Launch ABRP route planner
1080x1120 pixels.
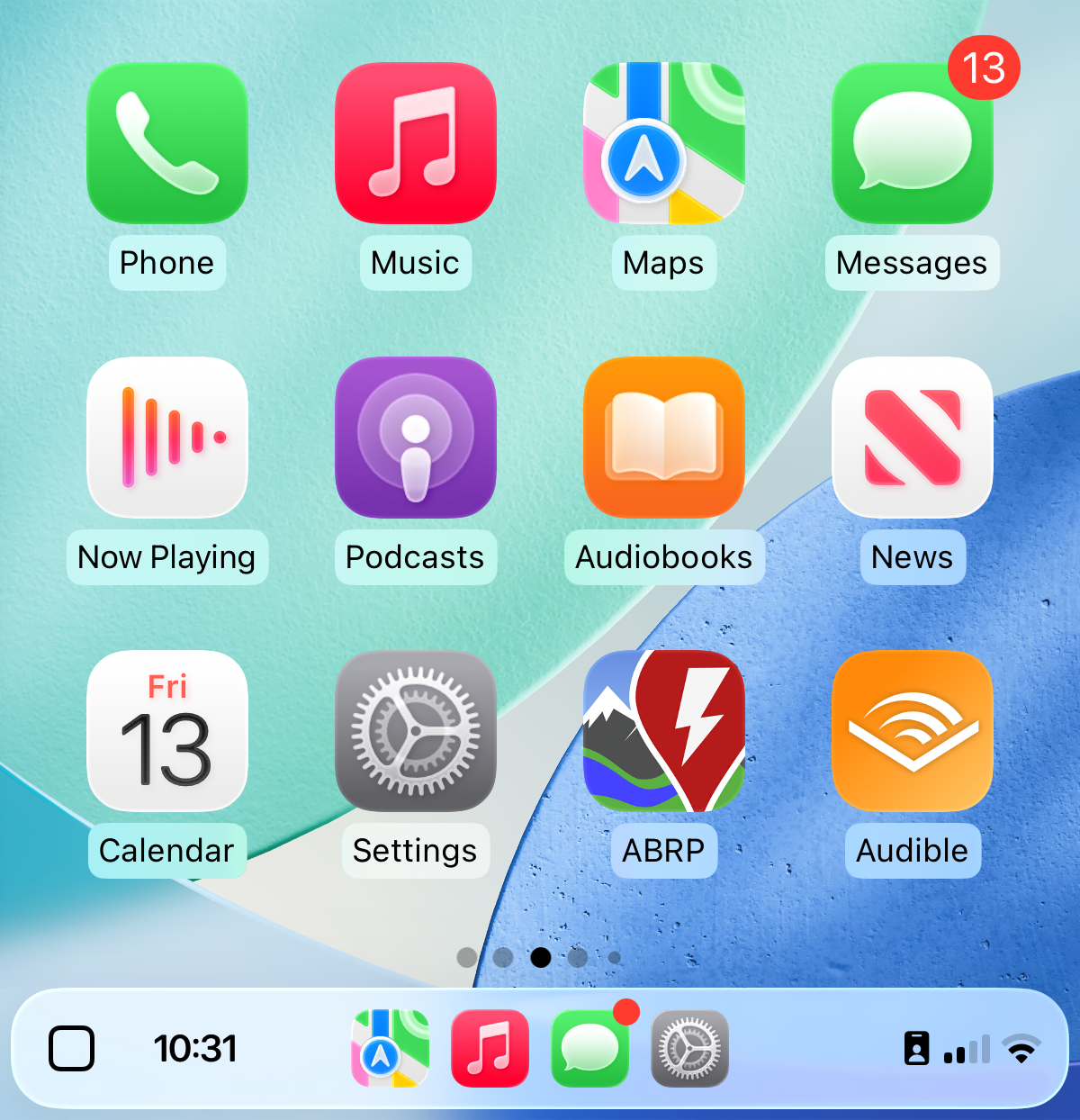pyautogui.click(x=663, y=732)
